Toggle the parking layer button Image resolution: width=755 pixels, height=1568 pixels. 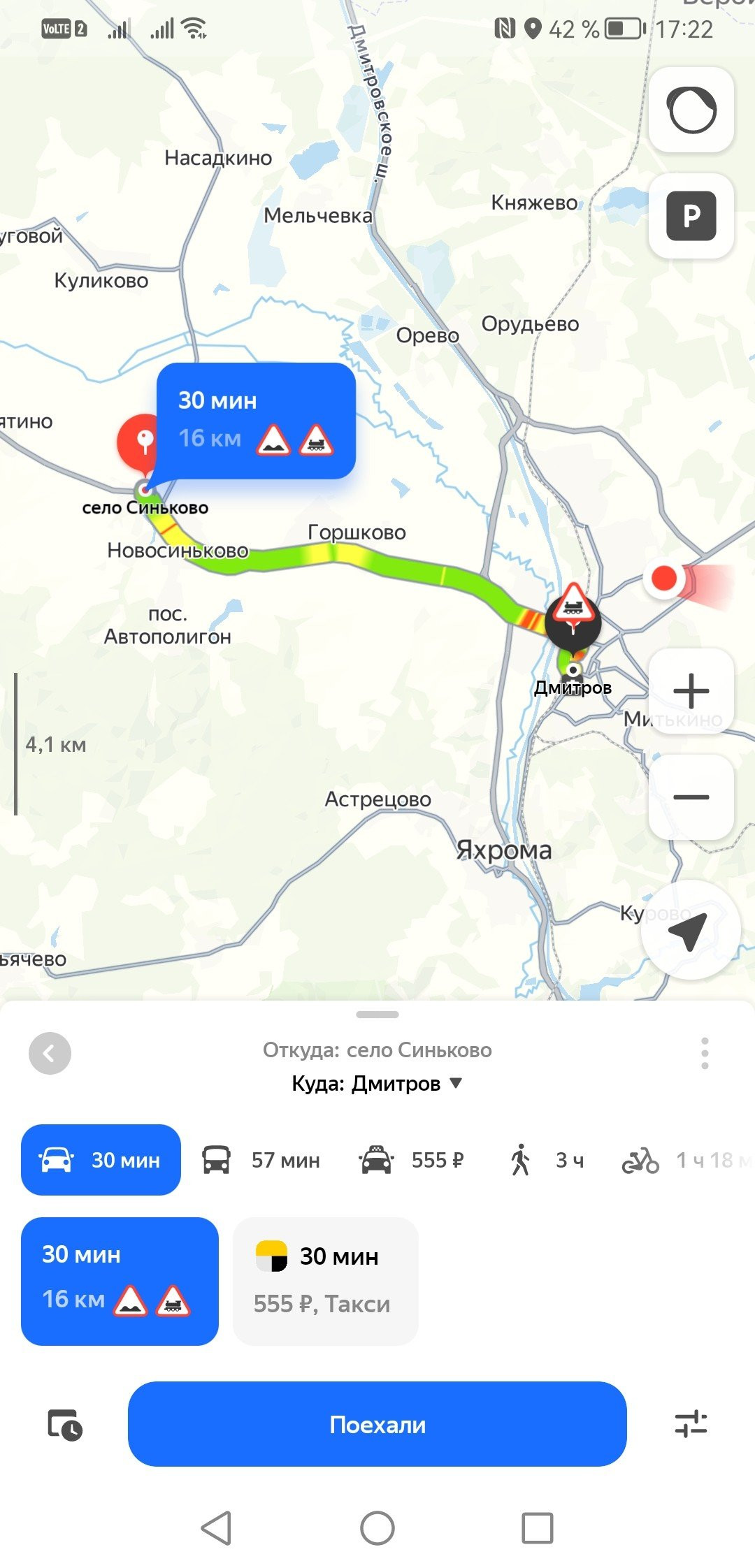point(691,216)
